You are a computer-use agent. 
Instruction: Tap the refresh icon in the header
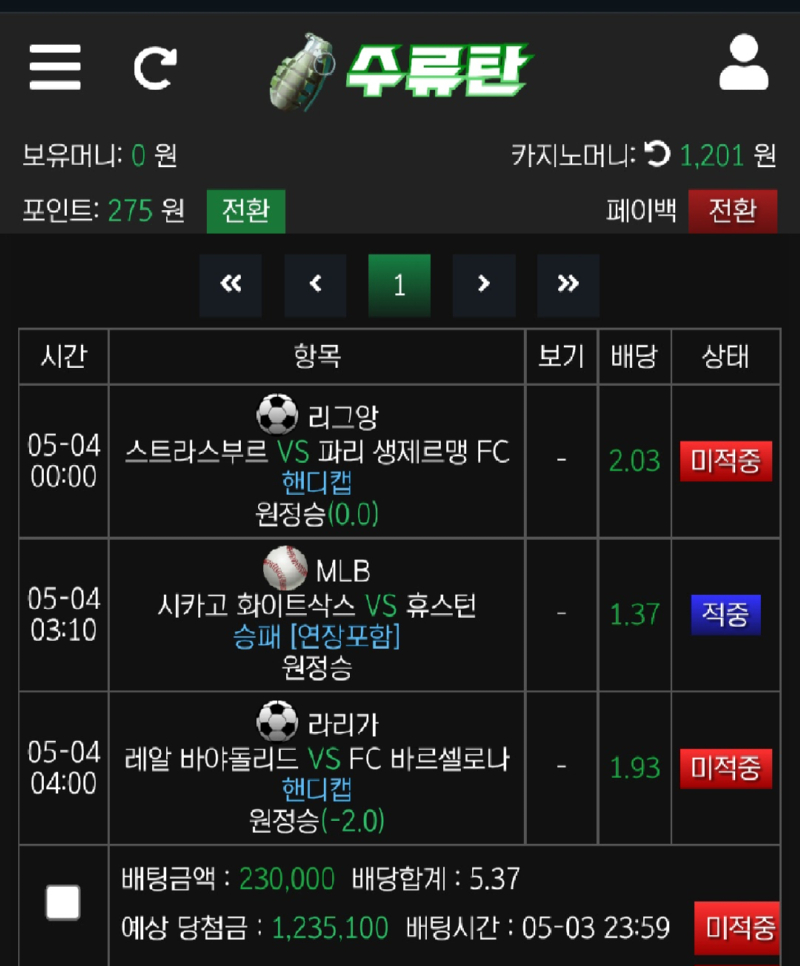(x=155, y=67)
